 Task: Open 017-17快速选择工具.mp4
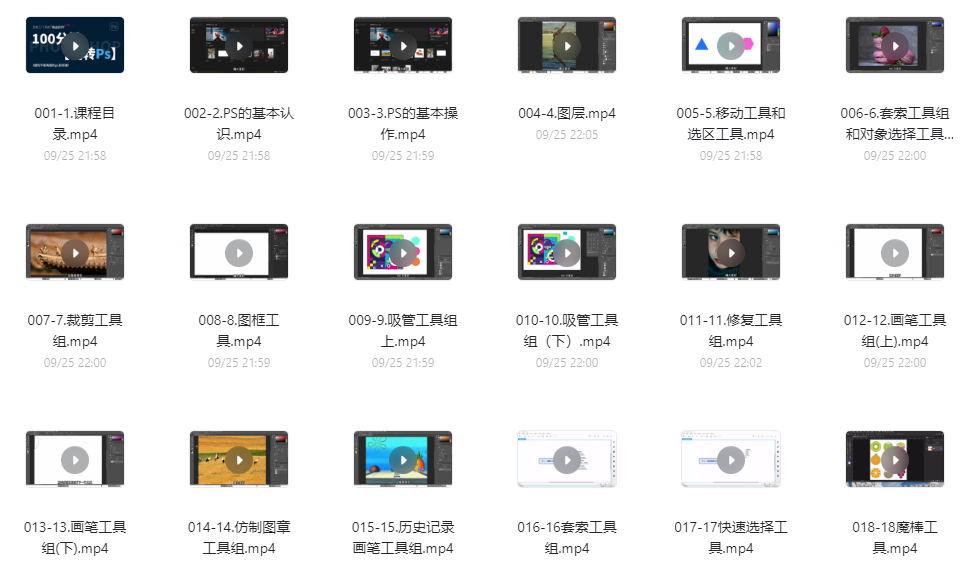[731, 459]
